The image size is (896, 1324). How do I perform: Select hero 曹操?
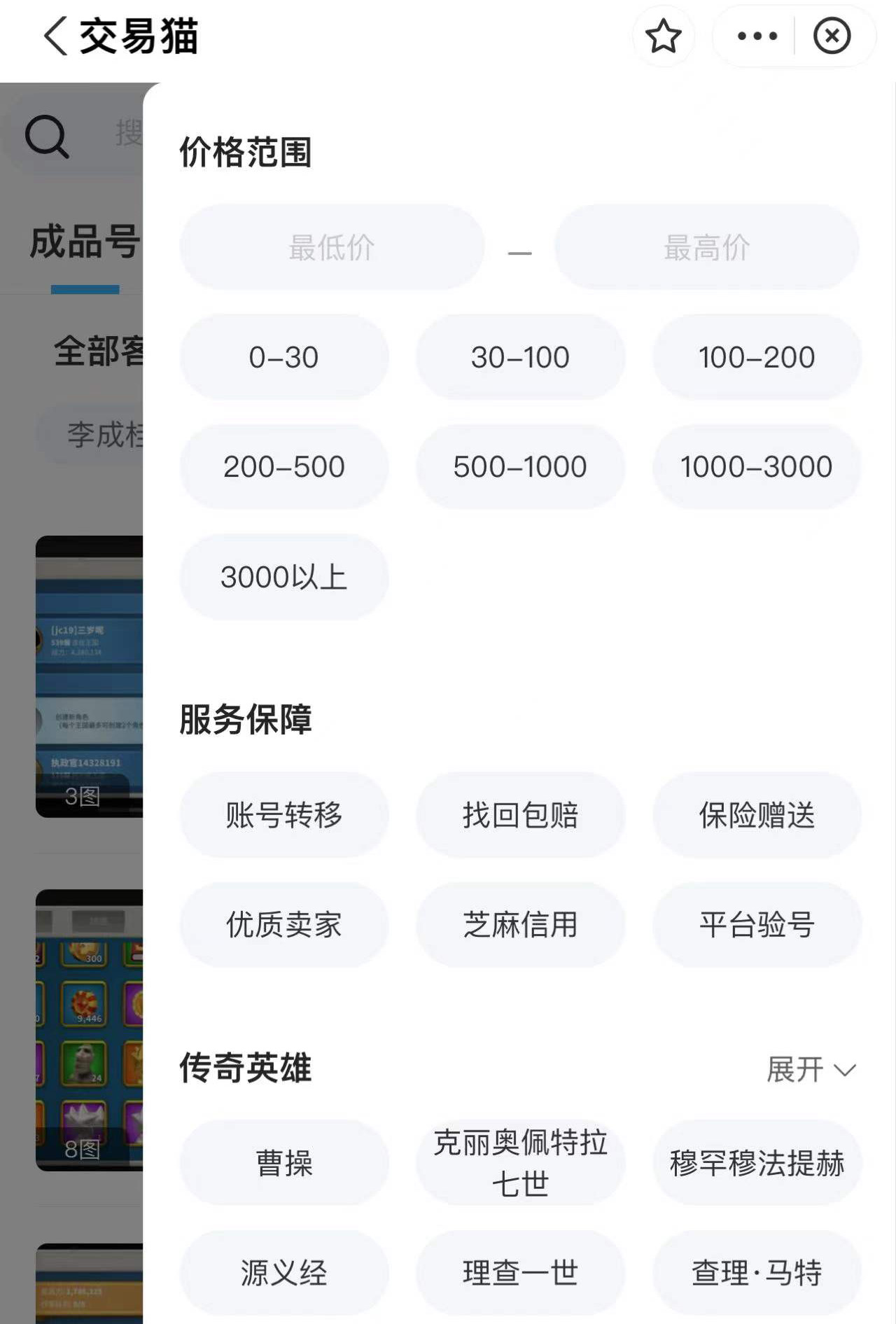283,1163
